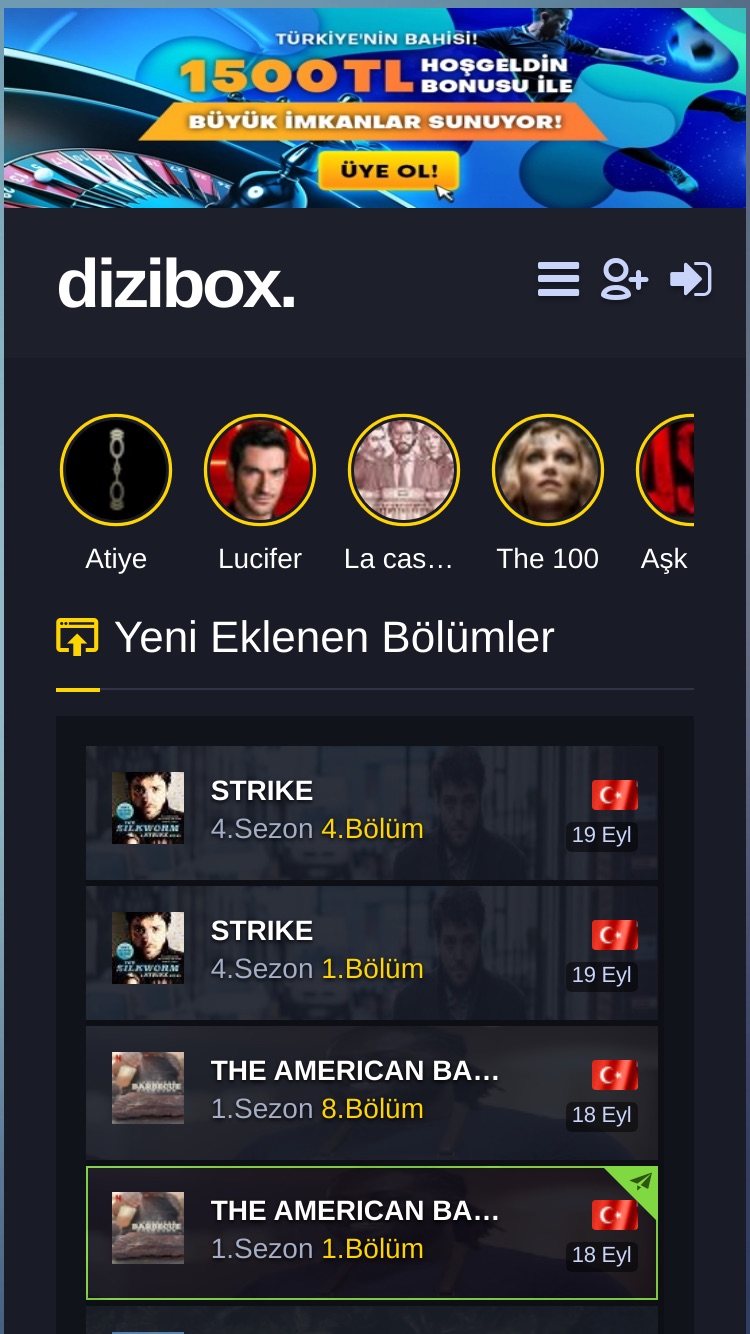The image size is (750, 1334).
Task: Go to dizibox home via logo
Action: (x=176, y=285)
